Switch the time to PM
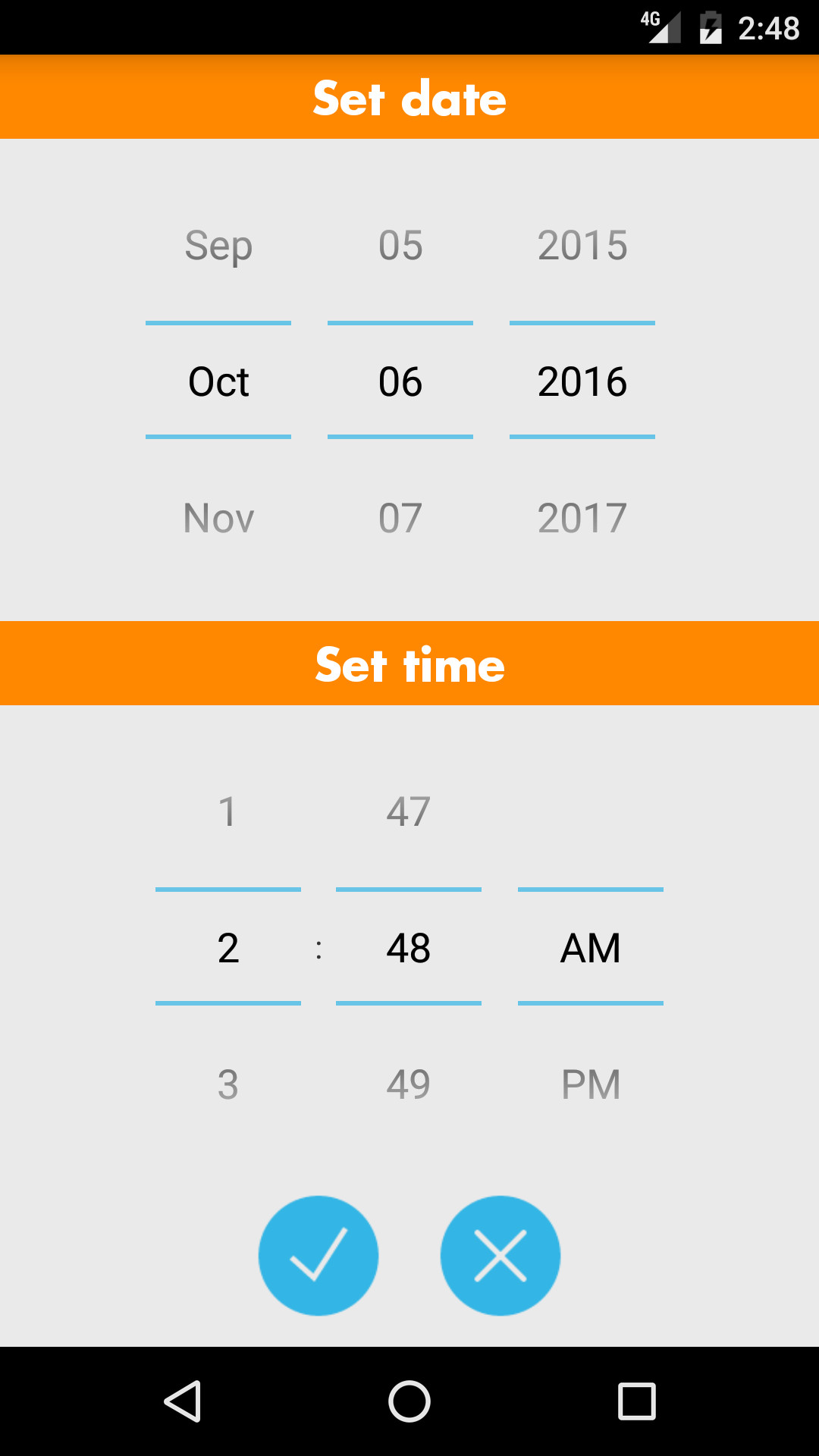Viewport: 819px width, 1456px height. [x=591, y=1084]
